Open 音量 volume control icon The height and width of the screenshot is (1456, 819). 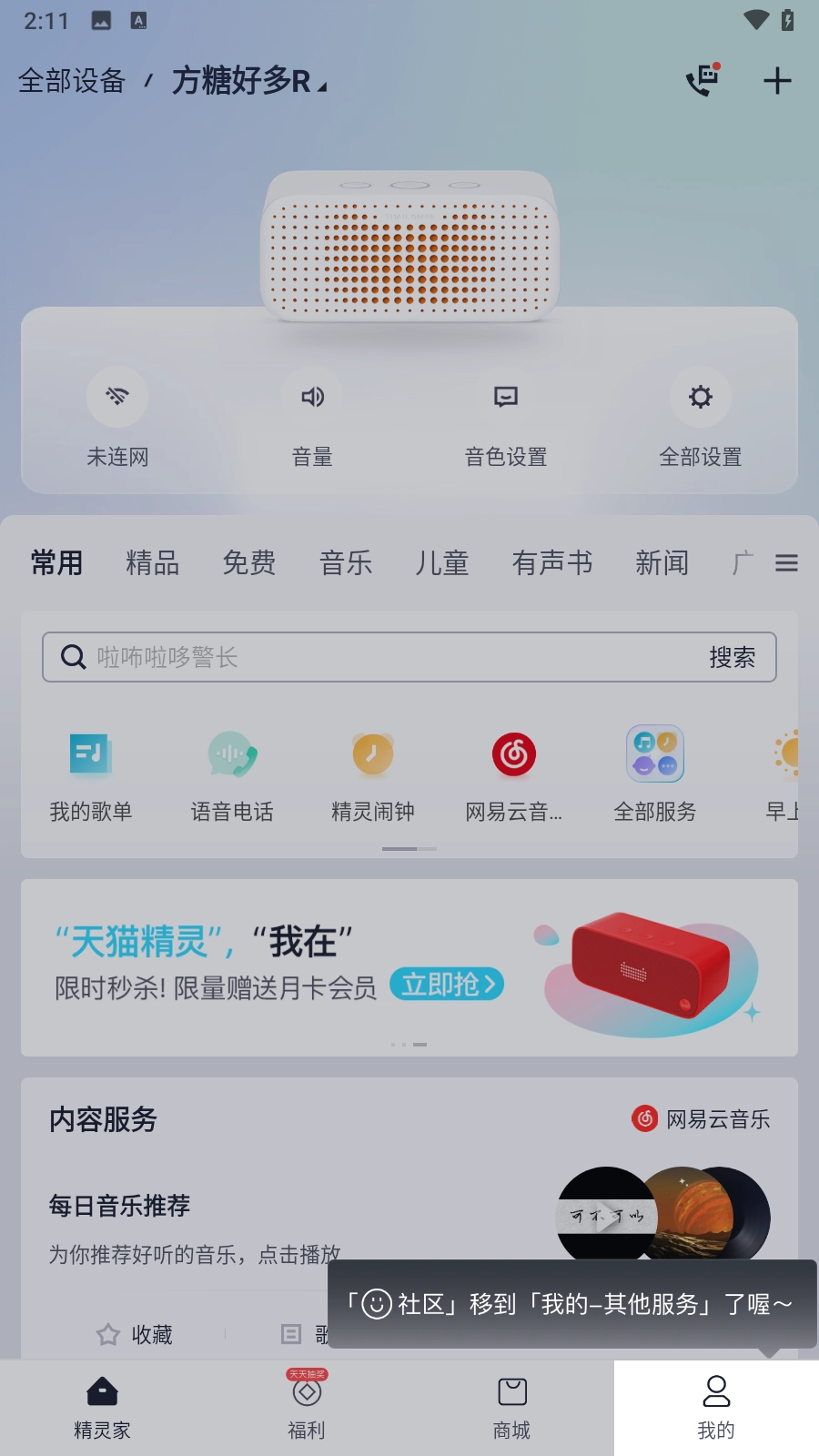point(312,397)
